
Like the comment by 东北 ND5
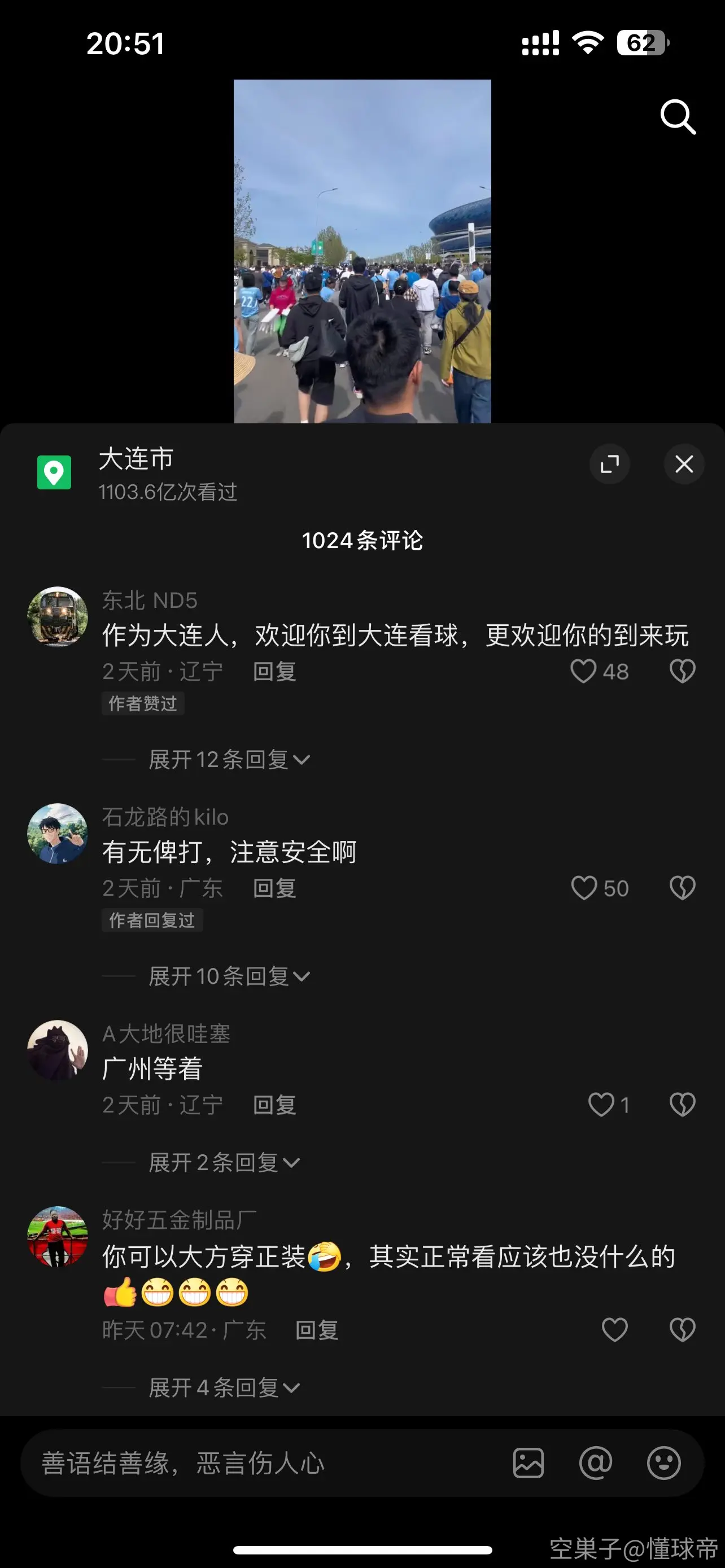[583, 671]
